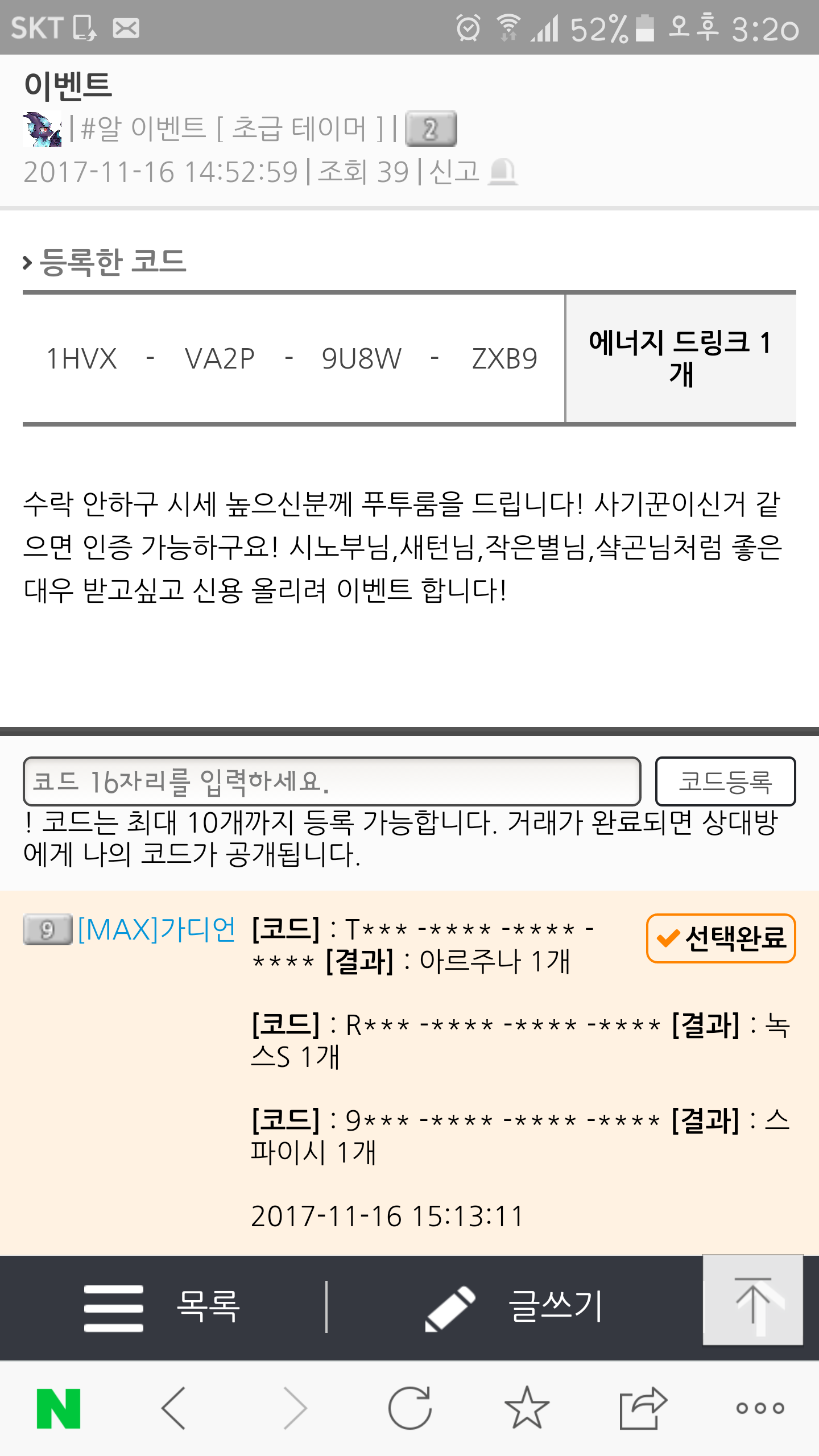Open the post author's profile
Viewport: 819px width, 1456px height.
42,129
